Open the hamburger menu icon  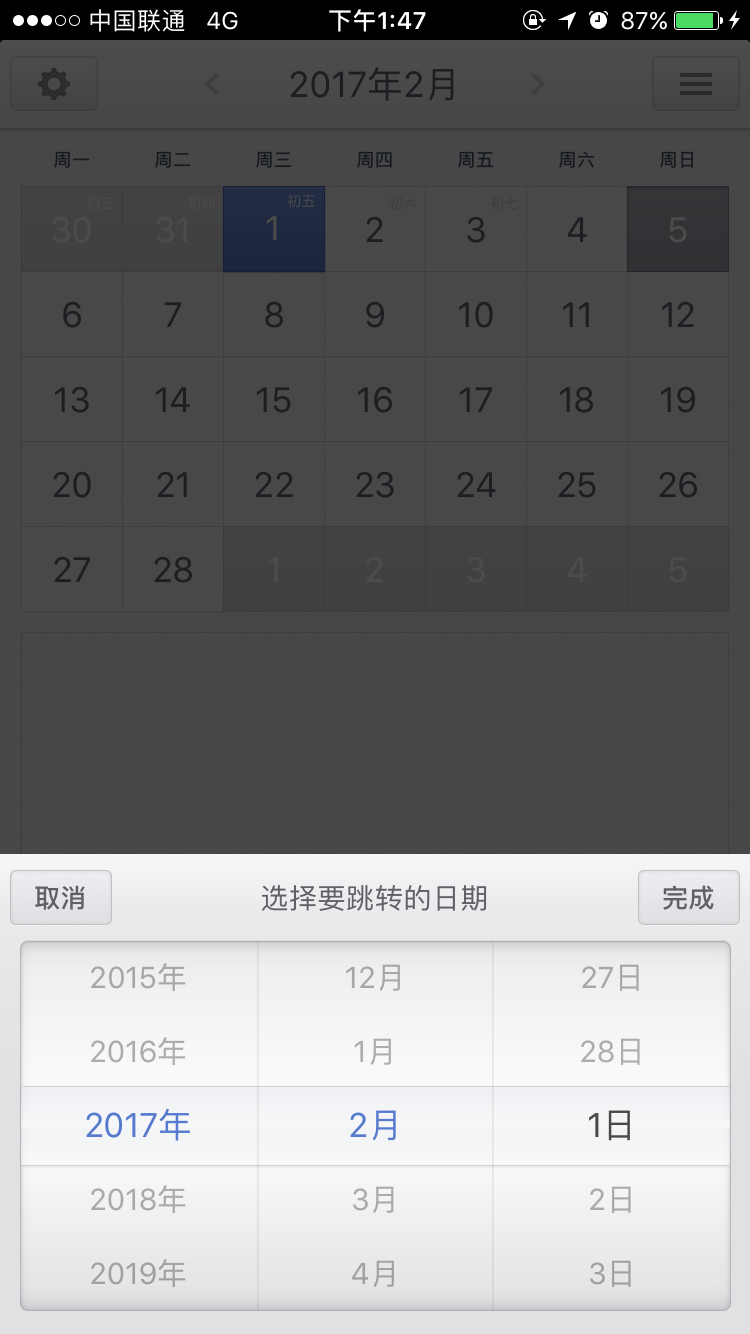(x=696, y=83)
